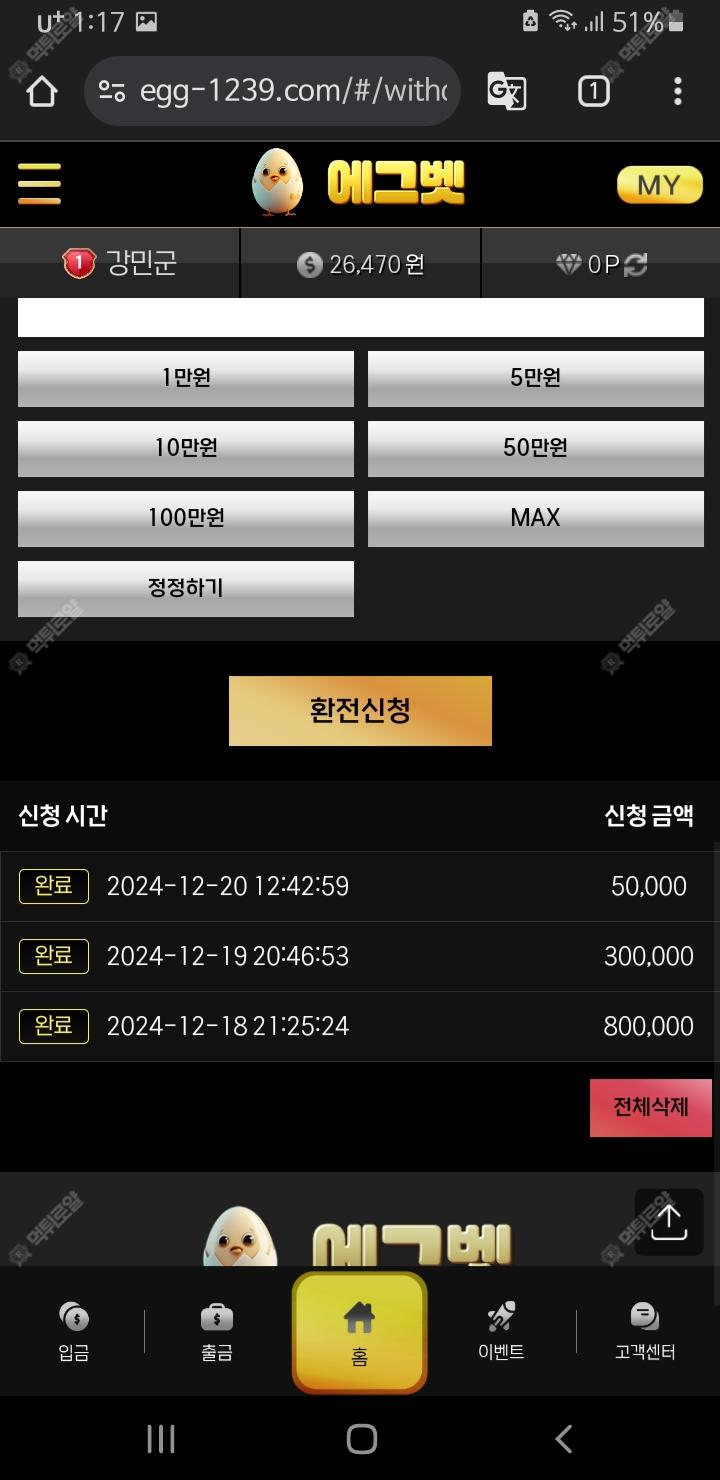720x1480 pixels.
Task: Jump back to top of page
Action: 669,1221
